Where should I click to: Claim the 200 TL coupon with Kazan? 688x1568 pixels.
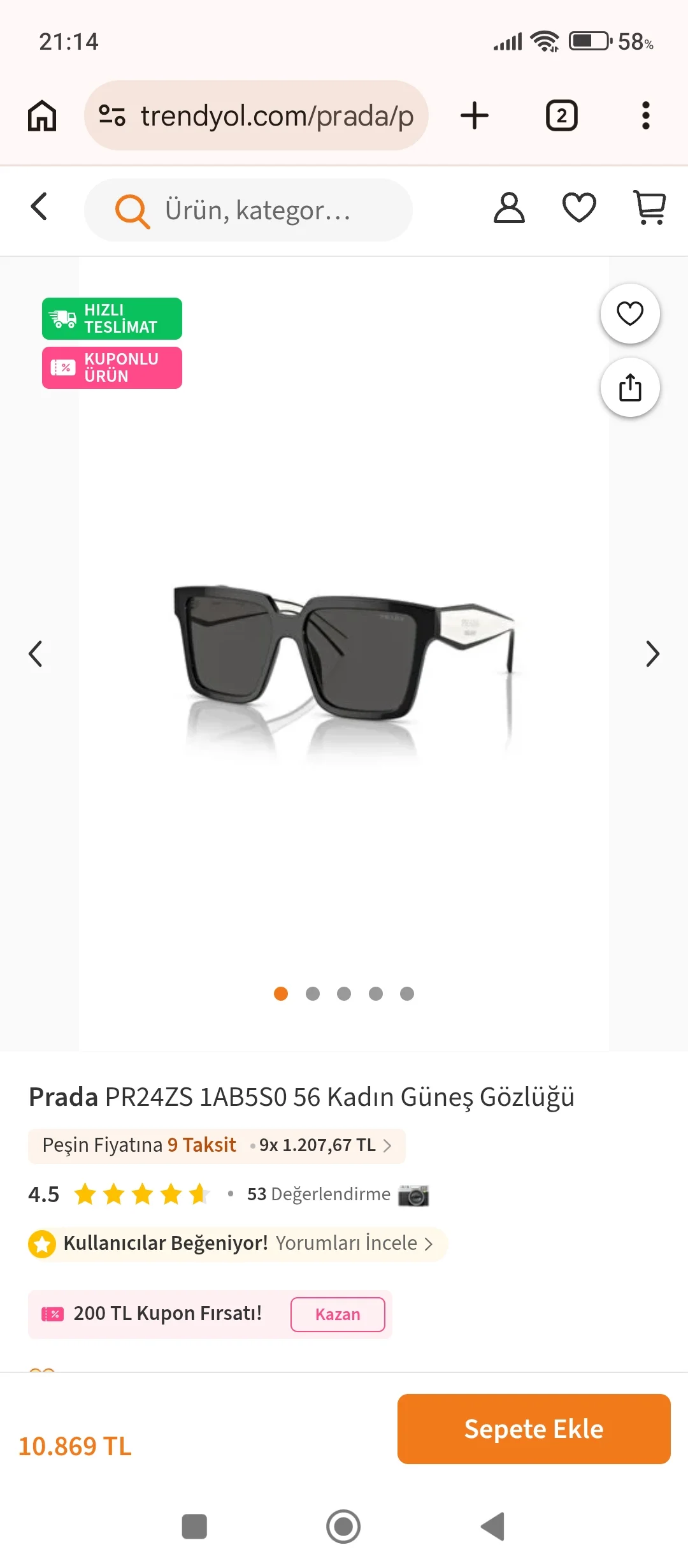[338, 1314]
